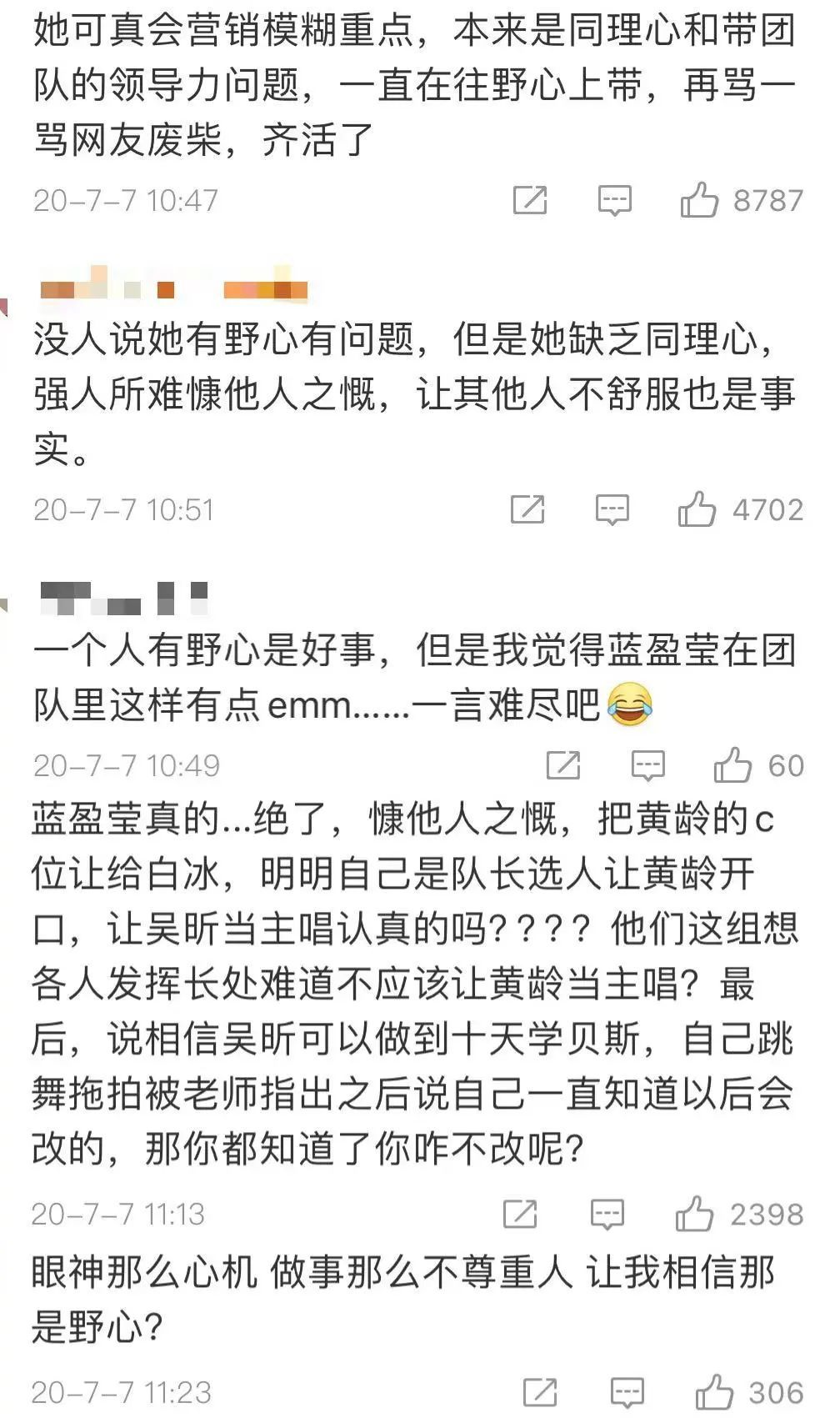The image size is (840, 1418).
Task: Comment on the 10:49 post about 蓝盈莹
Action: [x=647, y=765]
